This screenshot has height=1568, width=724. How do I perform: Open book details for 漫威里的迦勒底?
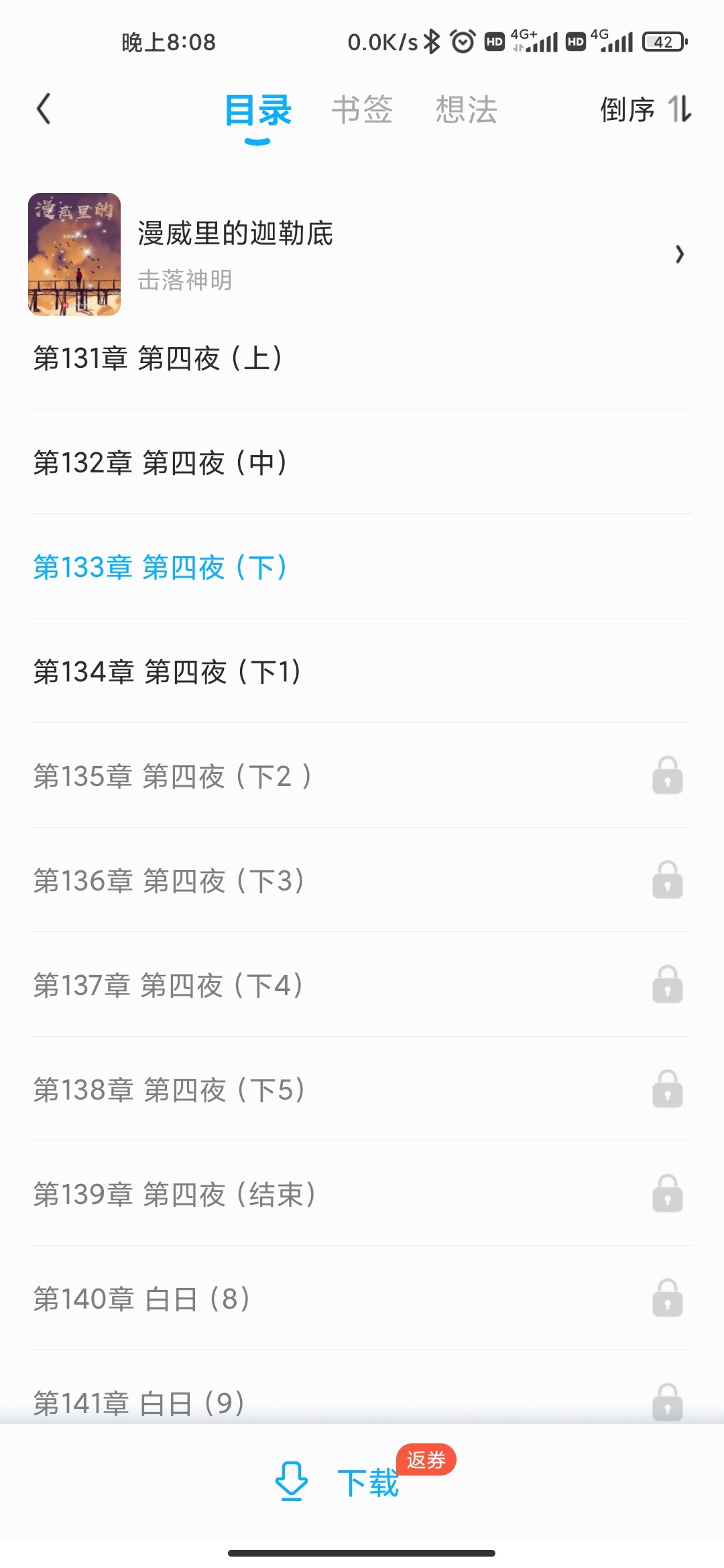[362, 255]
